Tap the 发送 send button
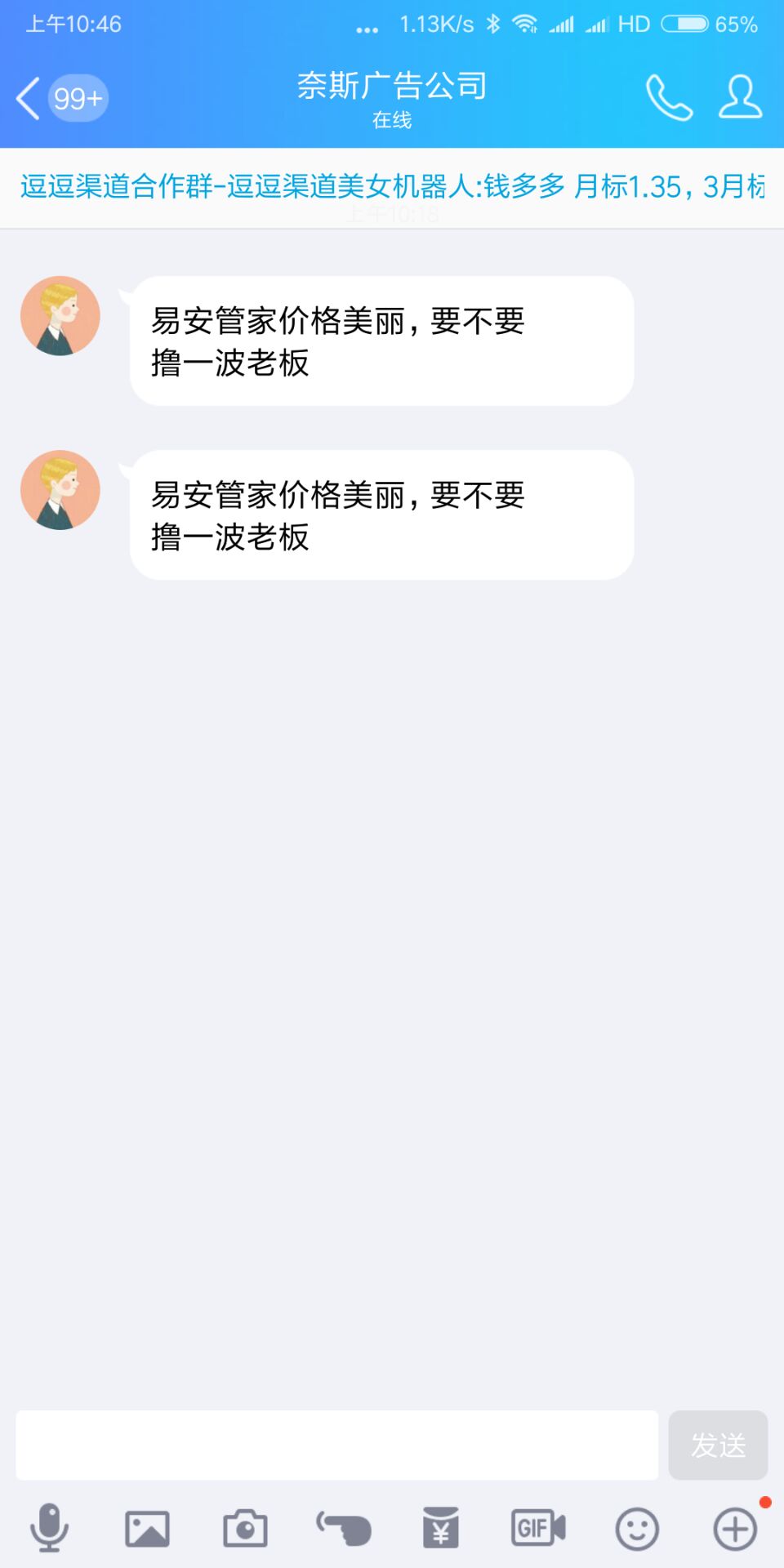The height and width of the screenshot is (1568, 784). point(718,1445)
